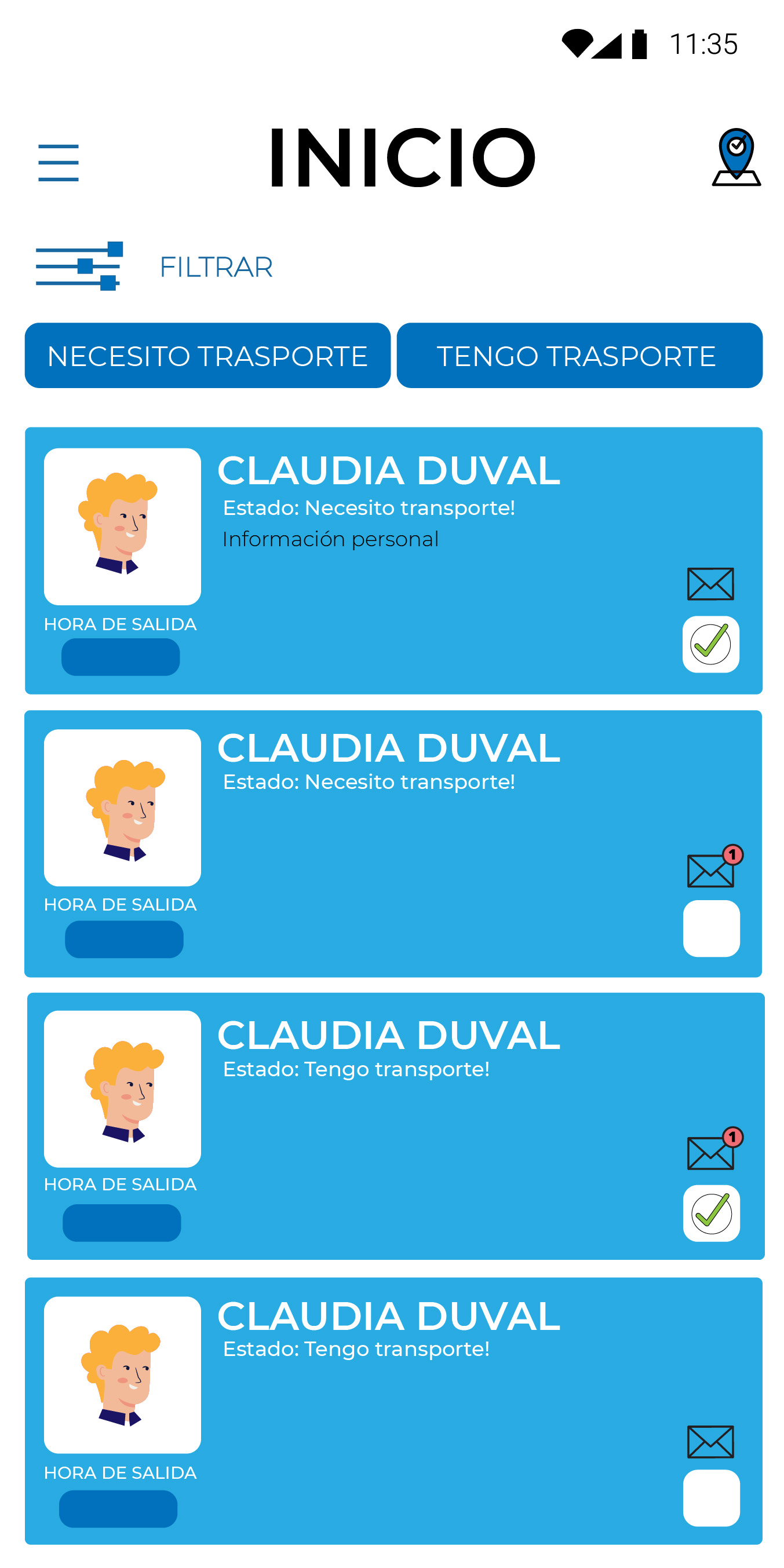Tick empty checkbox on Tengo transporte card without unread badge
The height and width of the screenshot is (1568, 784).
tap(712, 1498)
